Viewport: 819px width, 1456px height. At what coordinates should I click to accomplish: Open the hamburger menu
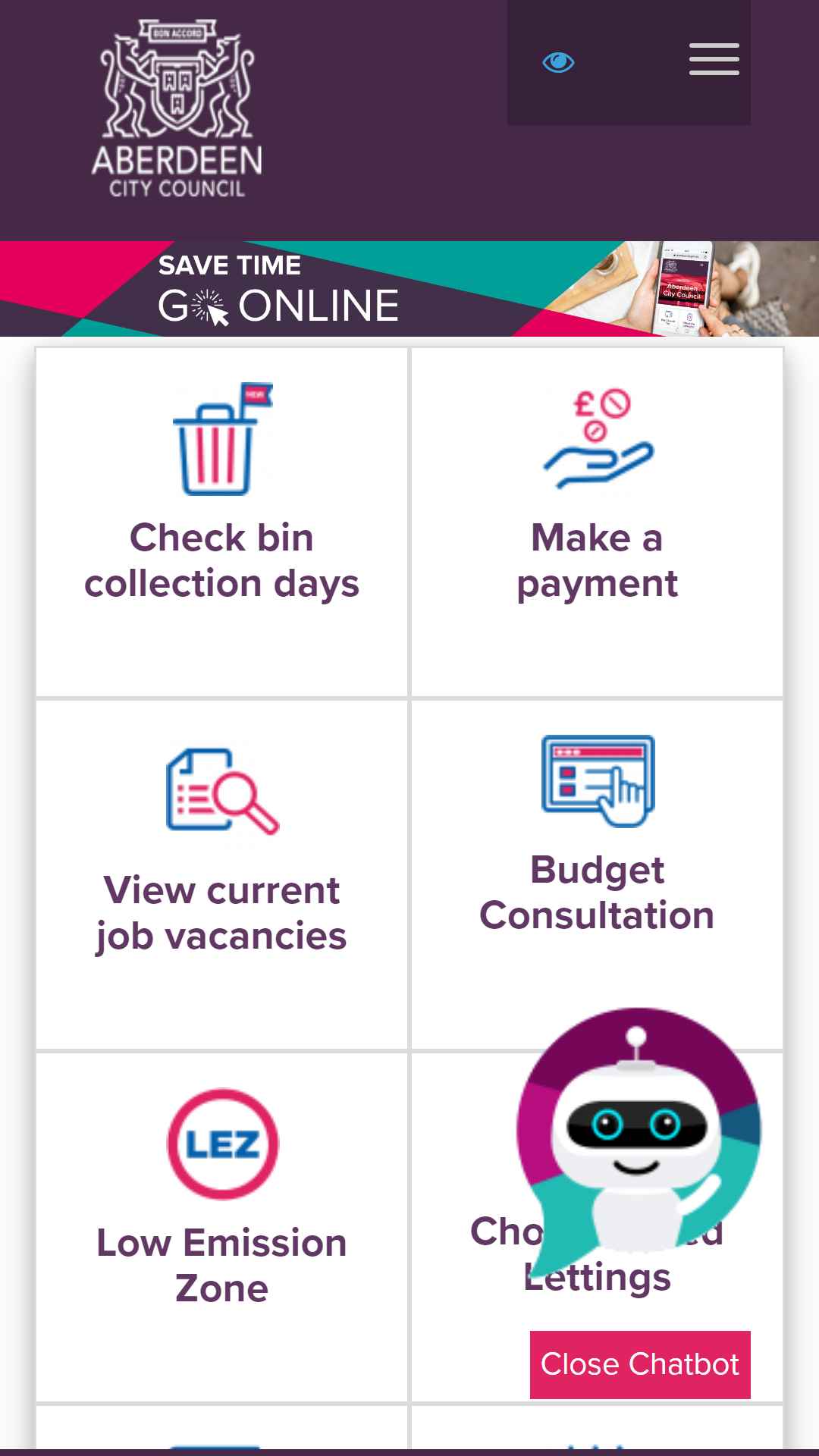coord(714,59)
